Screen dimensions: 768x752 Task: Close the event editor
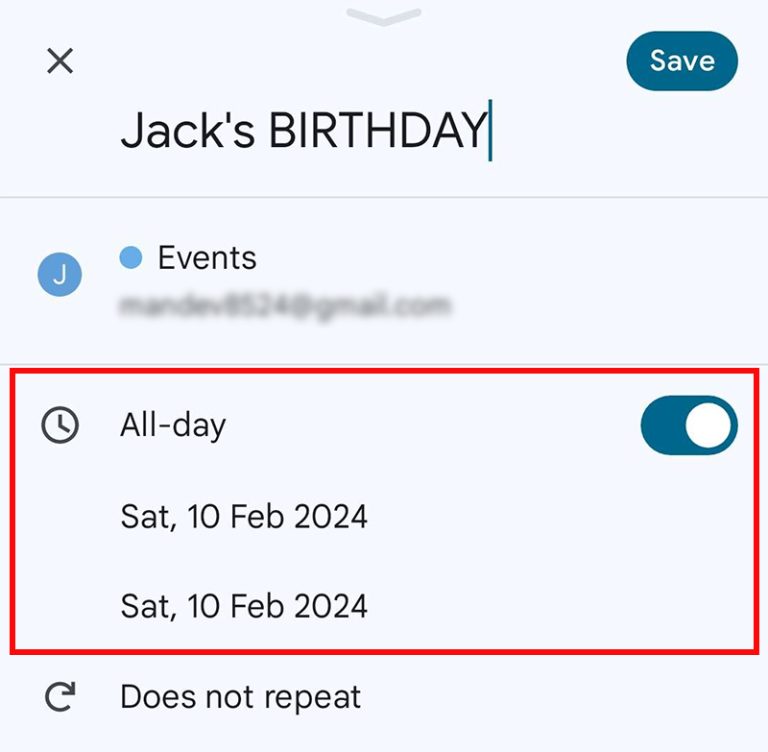click(60, 62)
